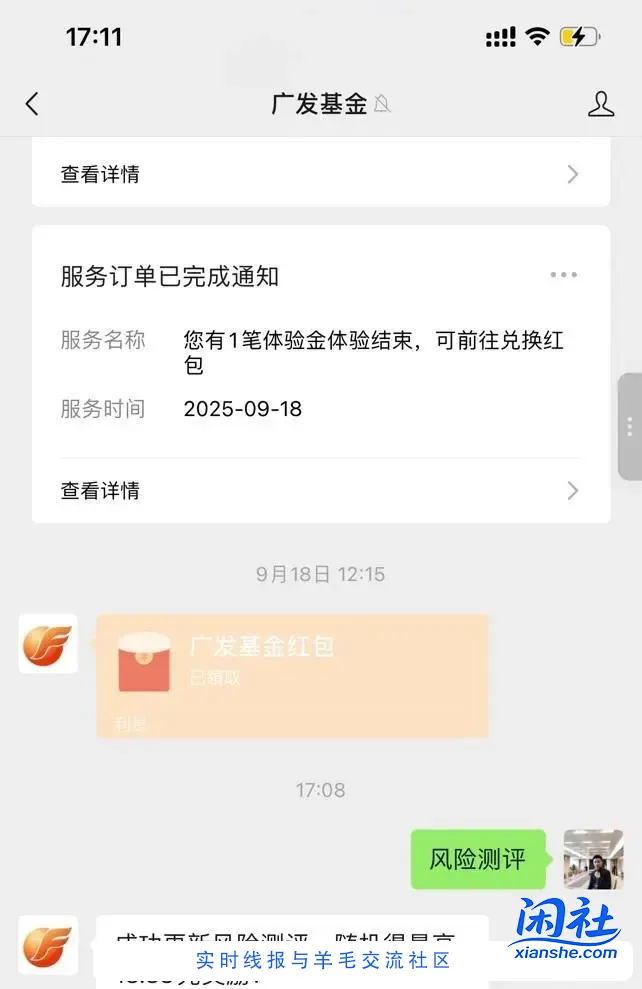This screenshot has height=989, width=642.
Task: Open the 广发基金红包 red packet
Action: click(x=292, y=676)
